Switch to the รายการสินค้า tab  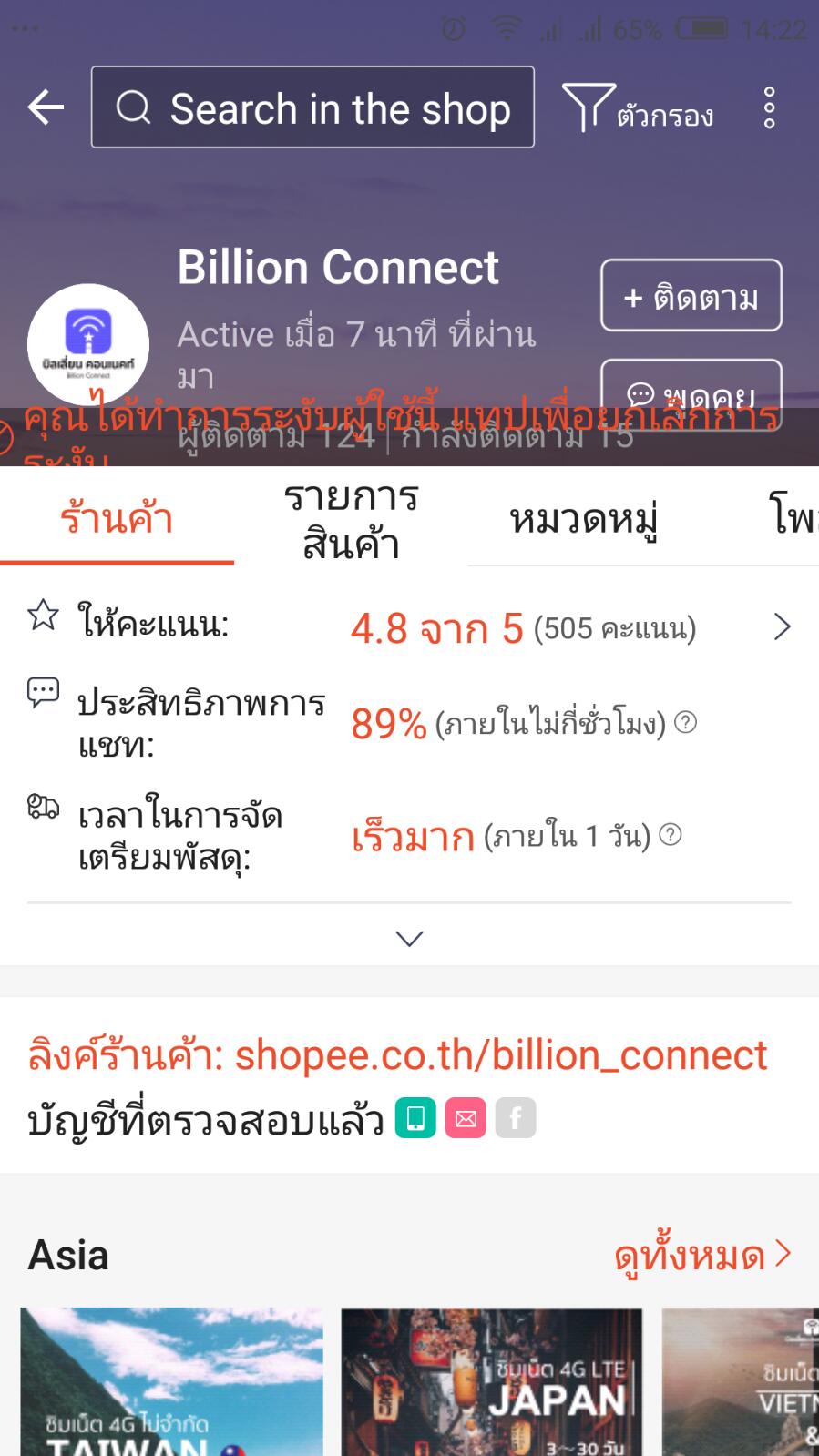click(351, 520)
